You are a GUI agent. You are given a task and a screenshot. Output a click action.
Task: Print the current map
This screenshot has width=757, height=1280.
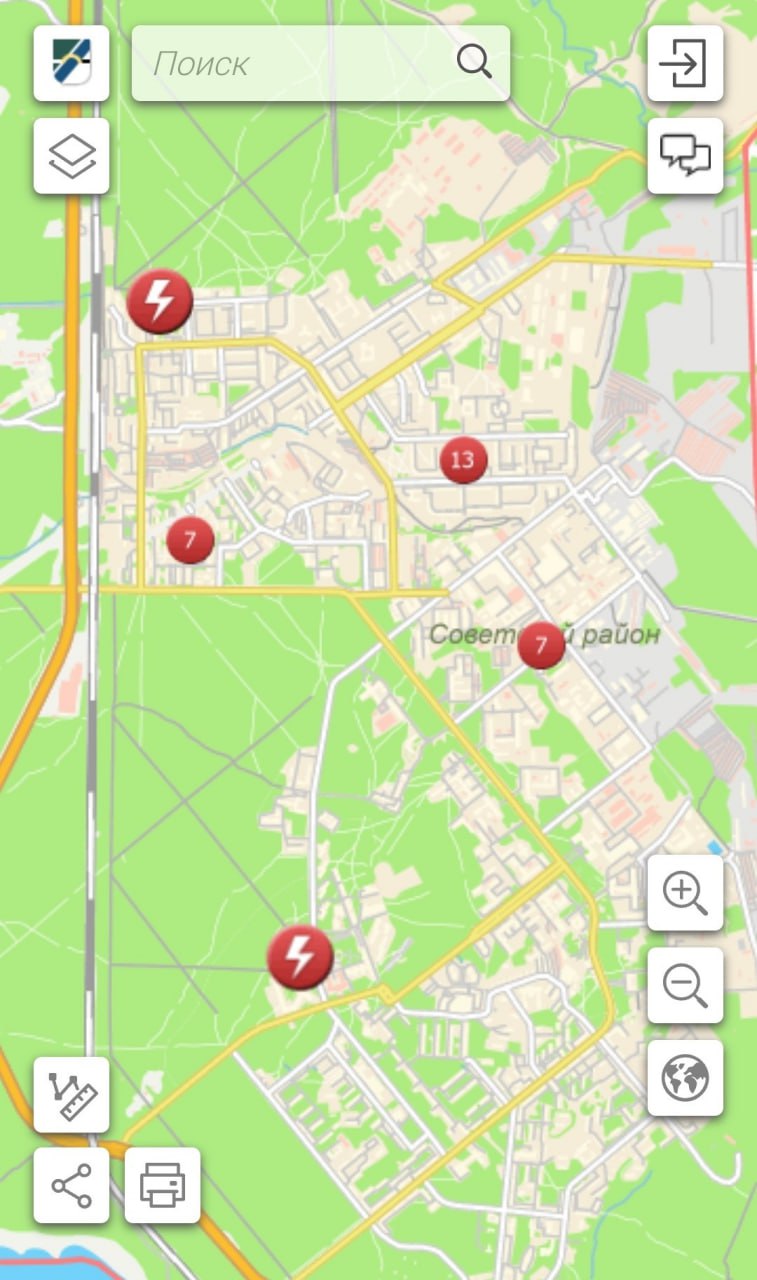(162, 1186)
